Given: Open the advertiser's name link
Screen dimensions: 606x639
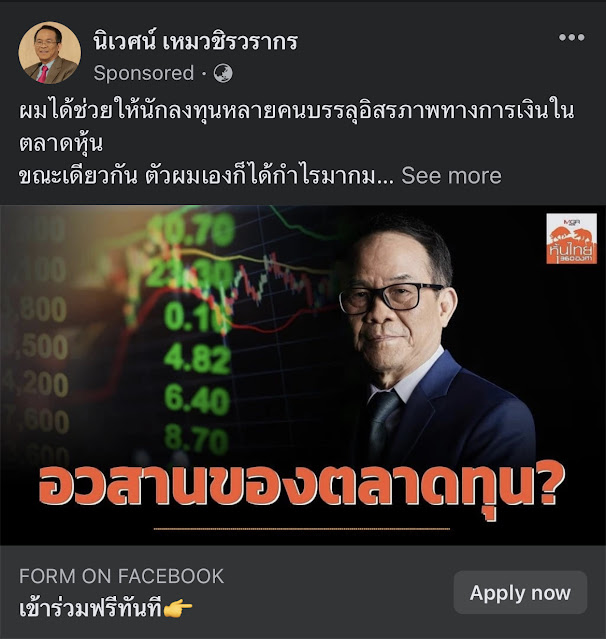Looking at the screenshot, I should (x=195, y=41).
